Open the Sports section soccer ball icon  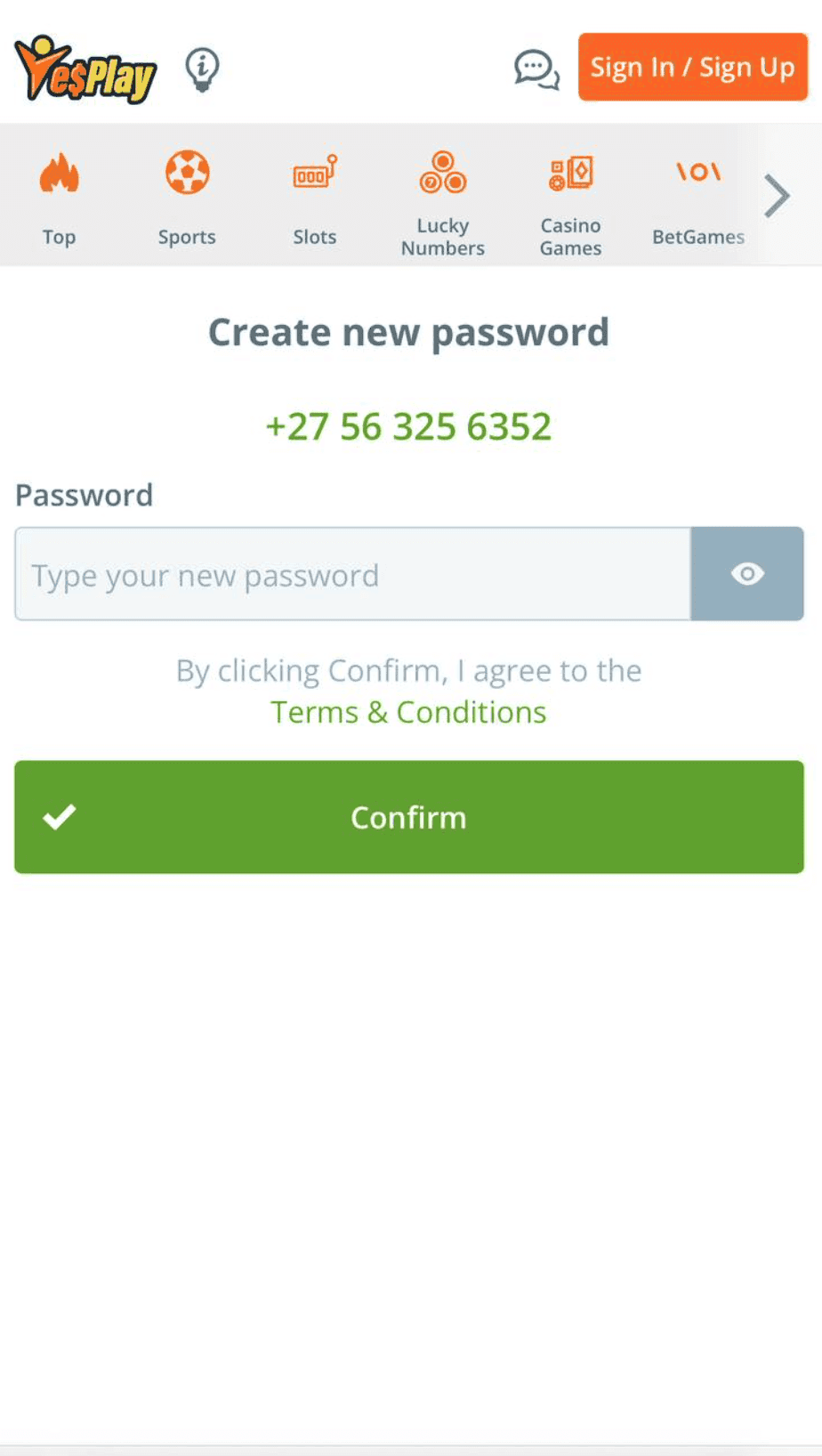click(187, 172)
